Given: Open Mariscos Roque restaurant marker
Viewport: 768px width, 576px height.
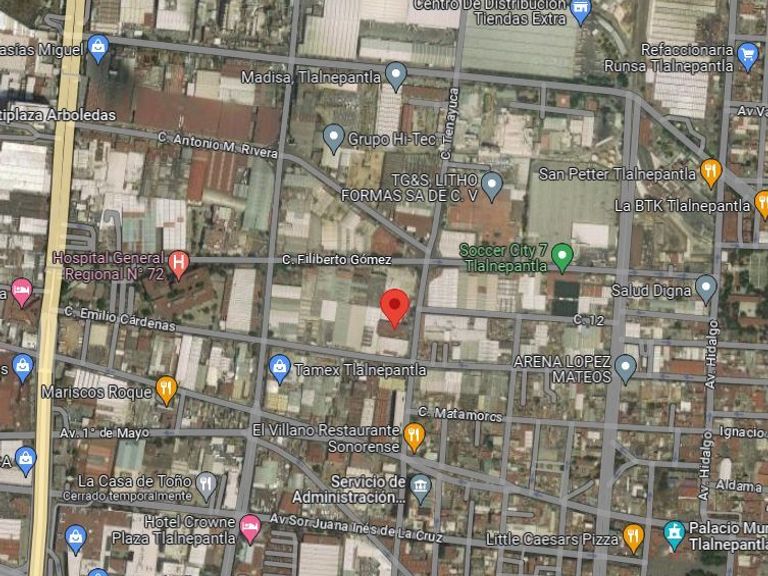Looking at the screenshot, I should point(166,390).
